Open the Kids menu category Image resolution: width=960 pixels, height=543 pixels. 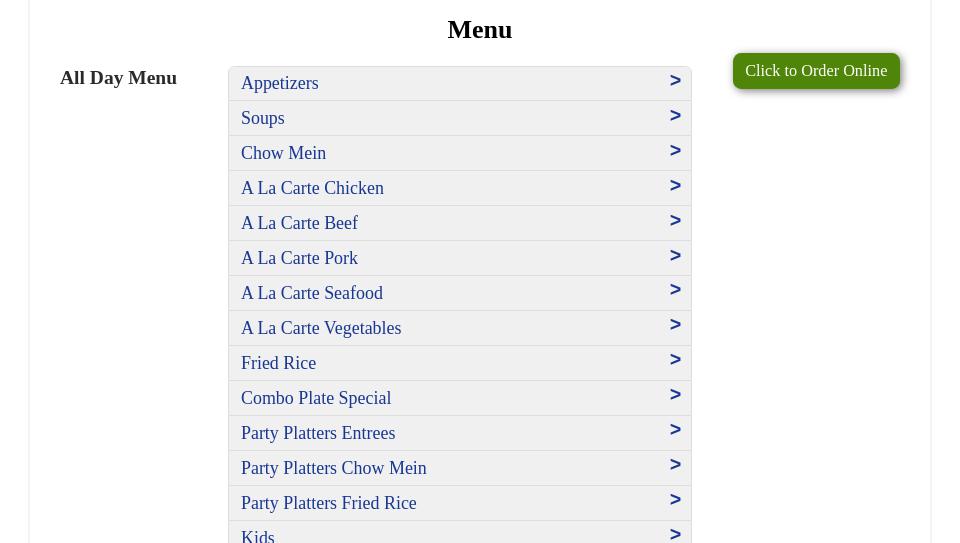(x=459, y=534)
